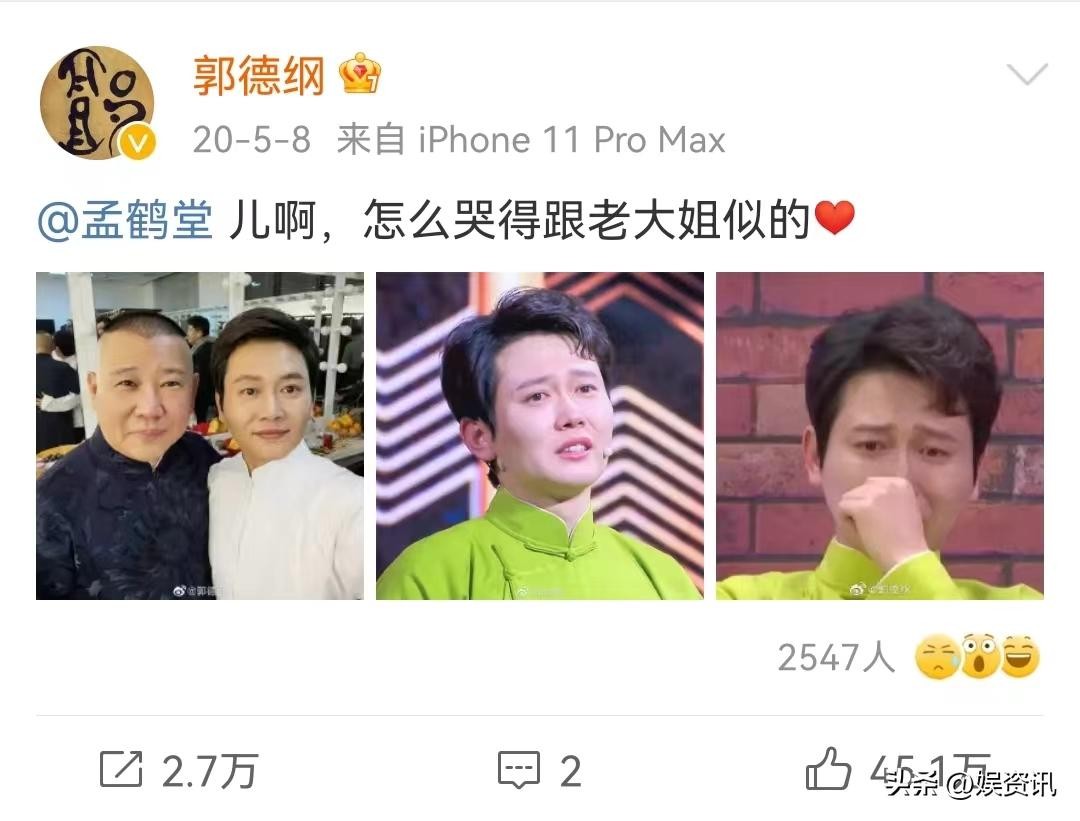Expand the post options chevron
This screenshot has height=821, width=1080.
click(1027, 75)
